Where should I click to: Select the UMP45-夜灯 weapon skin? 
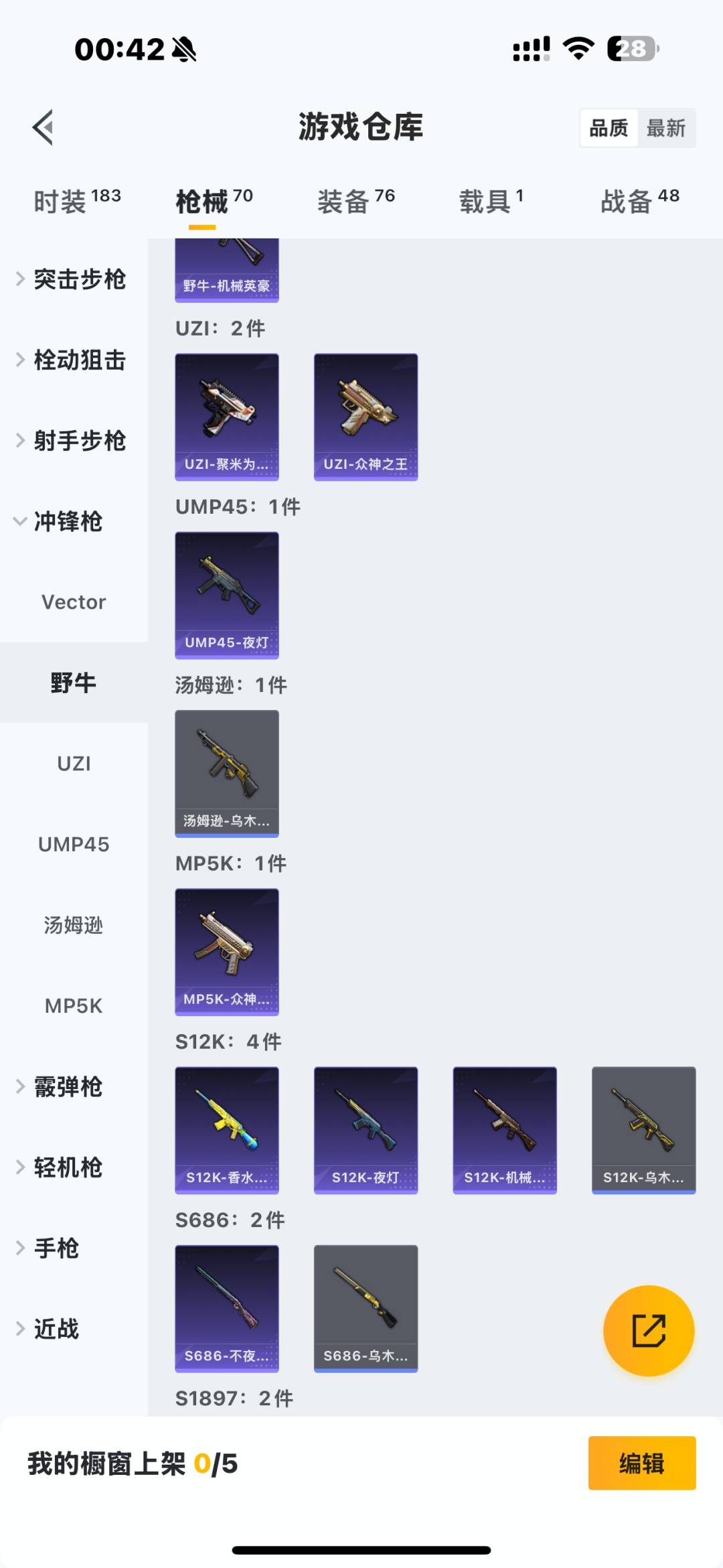(x=226, y=595)
